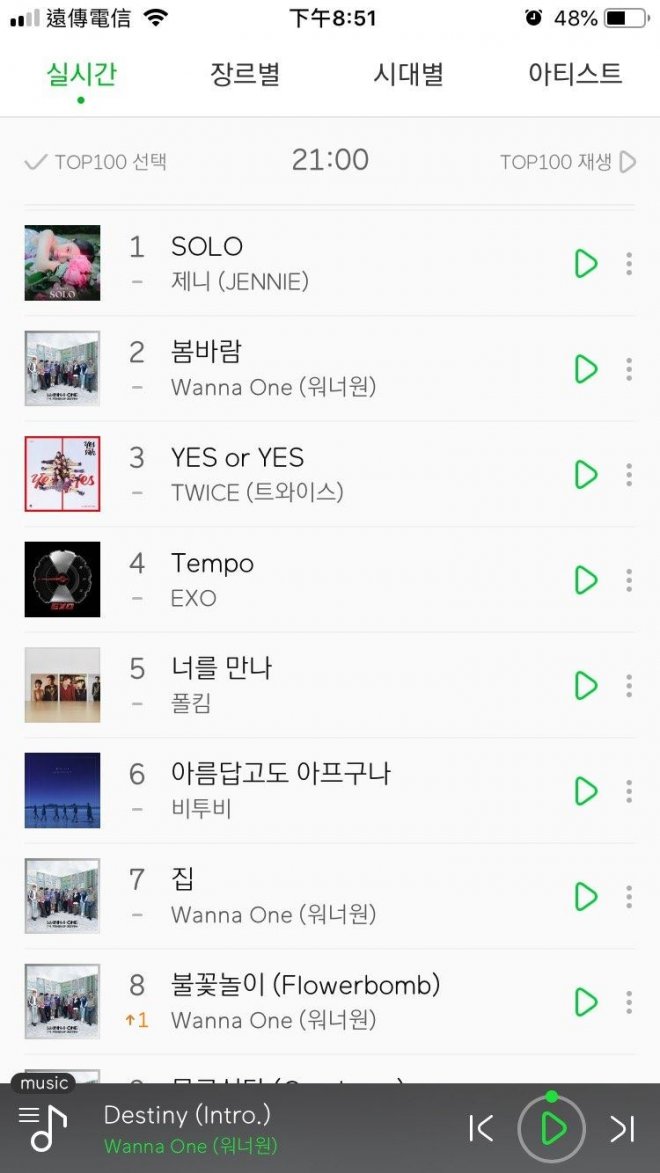Play all with TOP100 재생
Screen dimensions: 660x1173
568,162
